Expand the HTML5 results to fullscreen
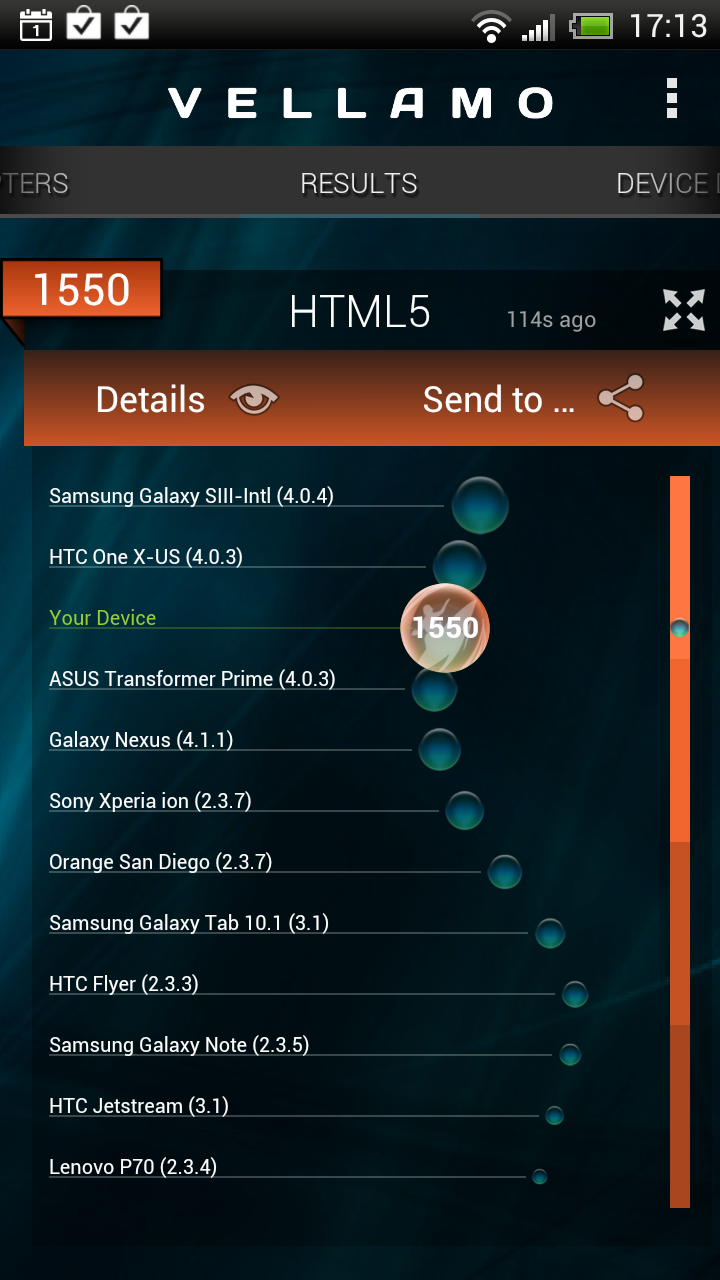The image size is (720, 1280). tap(684, 310)
